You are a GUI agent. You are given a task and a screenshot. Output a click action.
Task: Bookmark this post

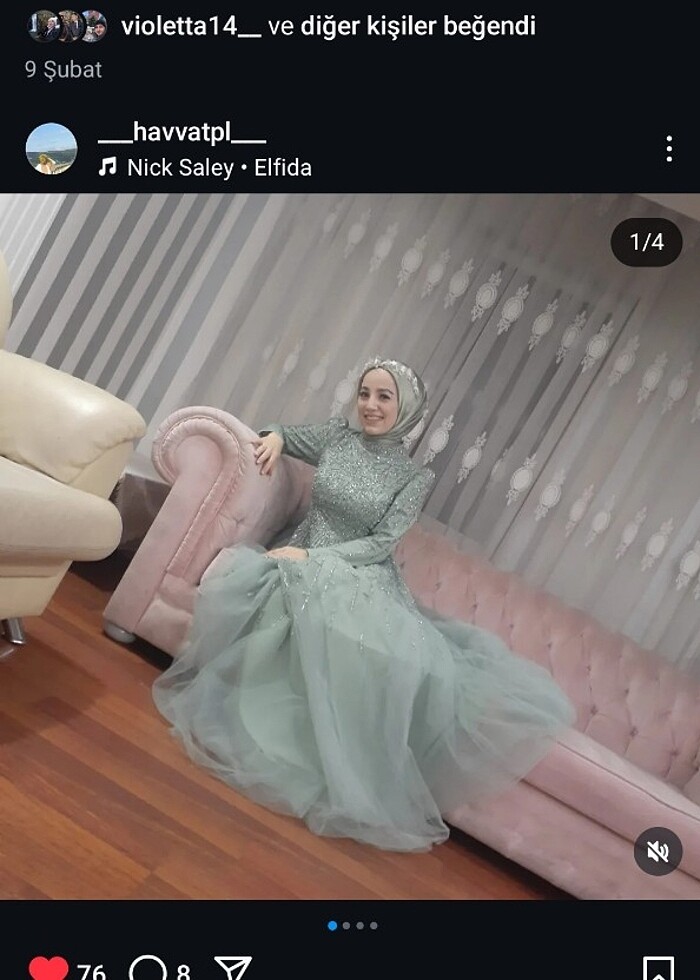pos(658,968)
